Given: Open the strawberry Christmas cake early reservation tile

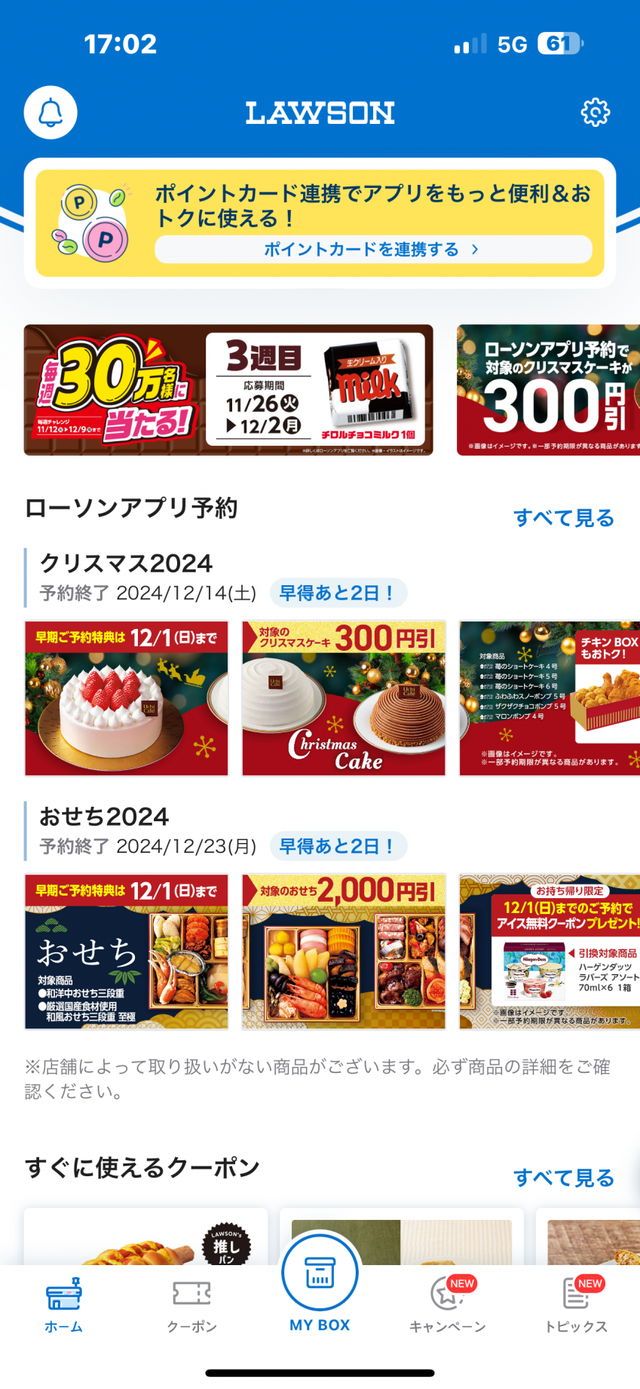Looking at the screenshot, I should point(126,698).
